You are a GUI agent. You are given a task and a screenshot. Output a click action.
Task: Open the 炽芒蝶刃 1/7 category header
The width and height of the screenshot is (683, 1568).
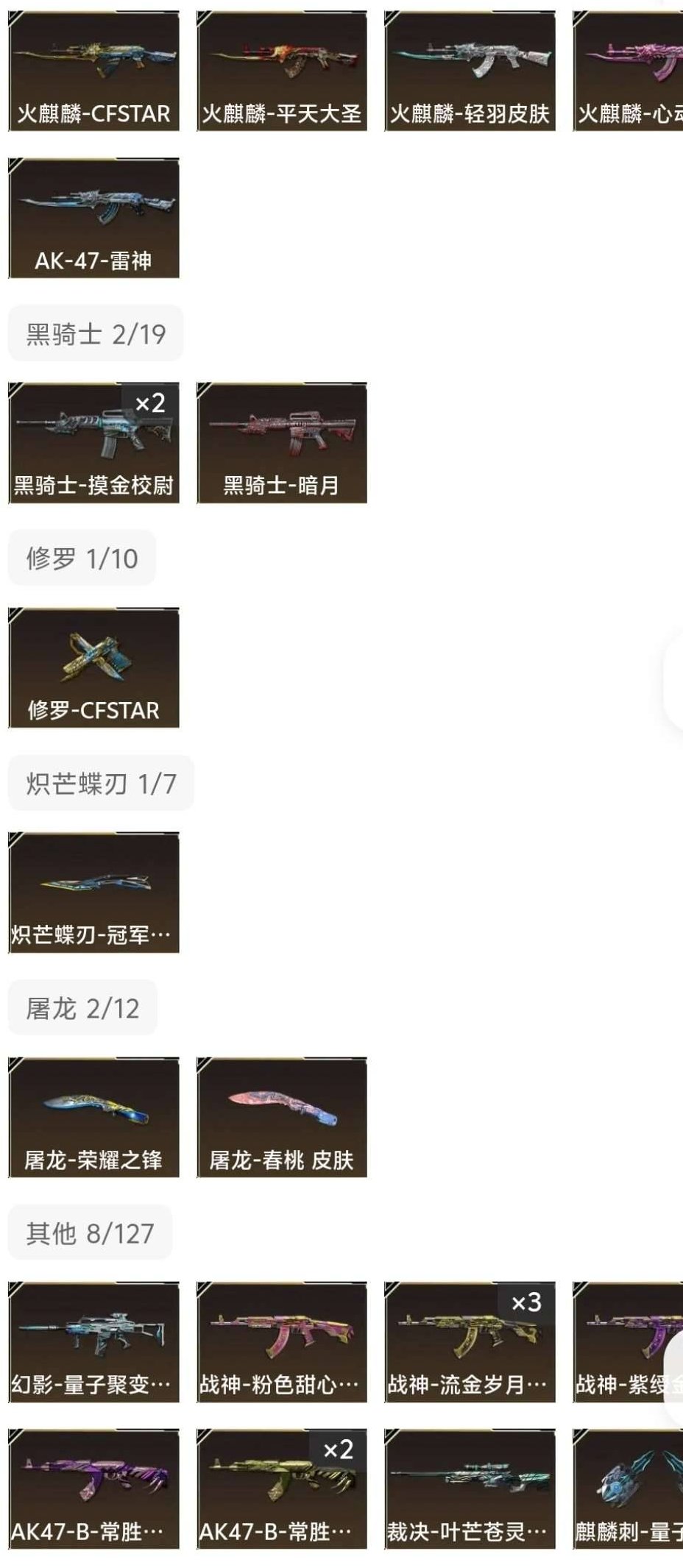pyautogui.click(x=99, y=784)
